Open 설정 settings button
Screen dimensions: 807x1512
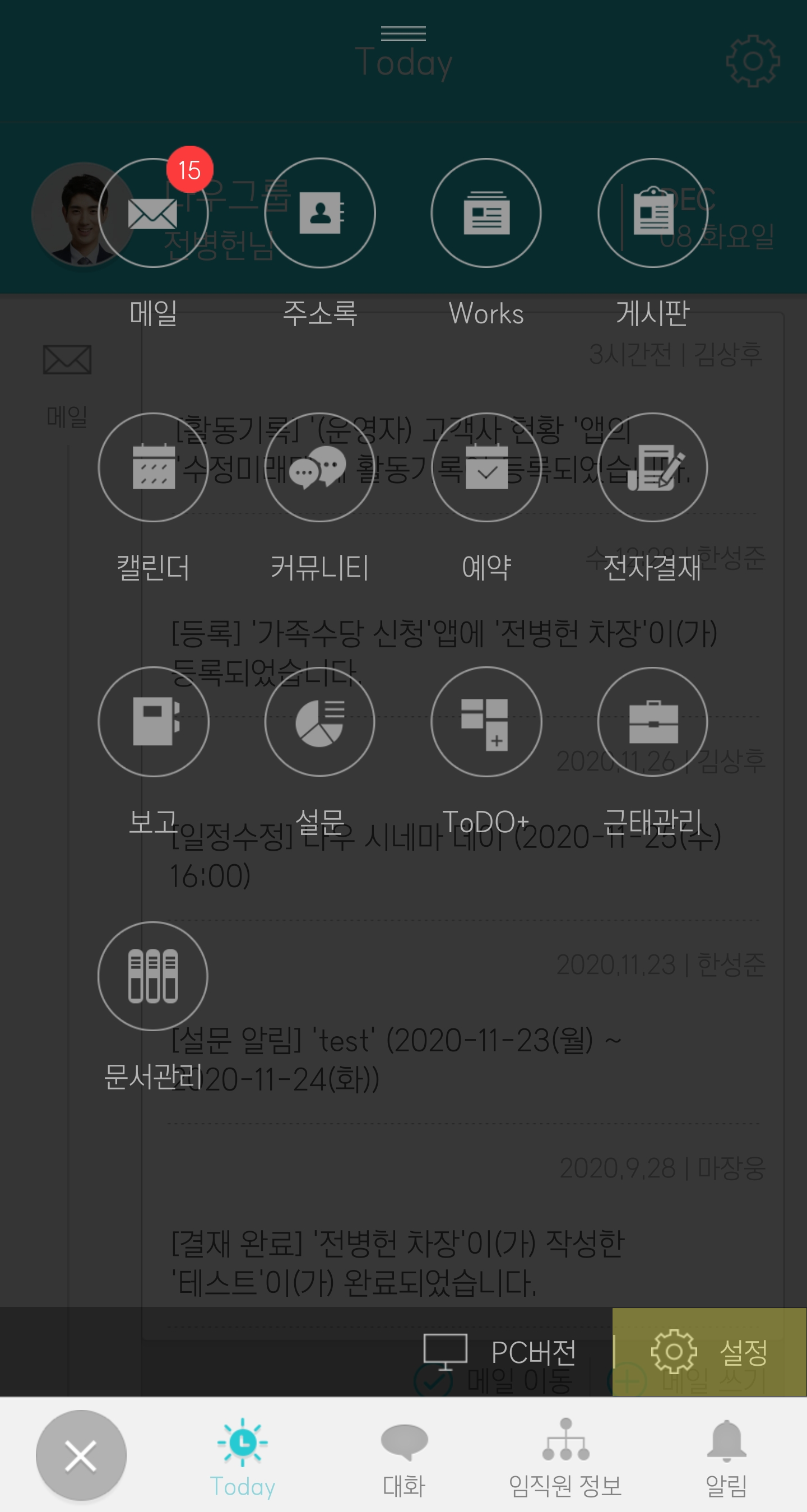(709, 1352)
